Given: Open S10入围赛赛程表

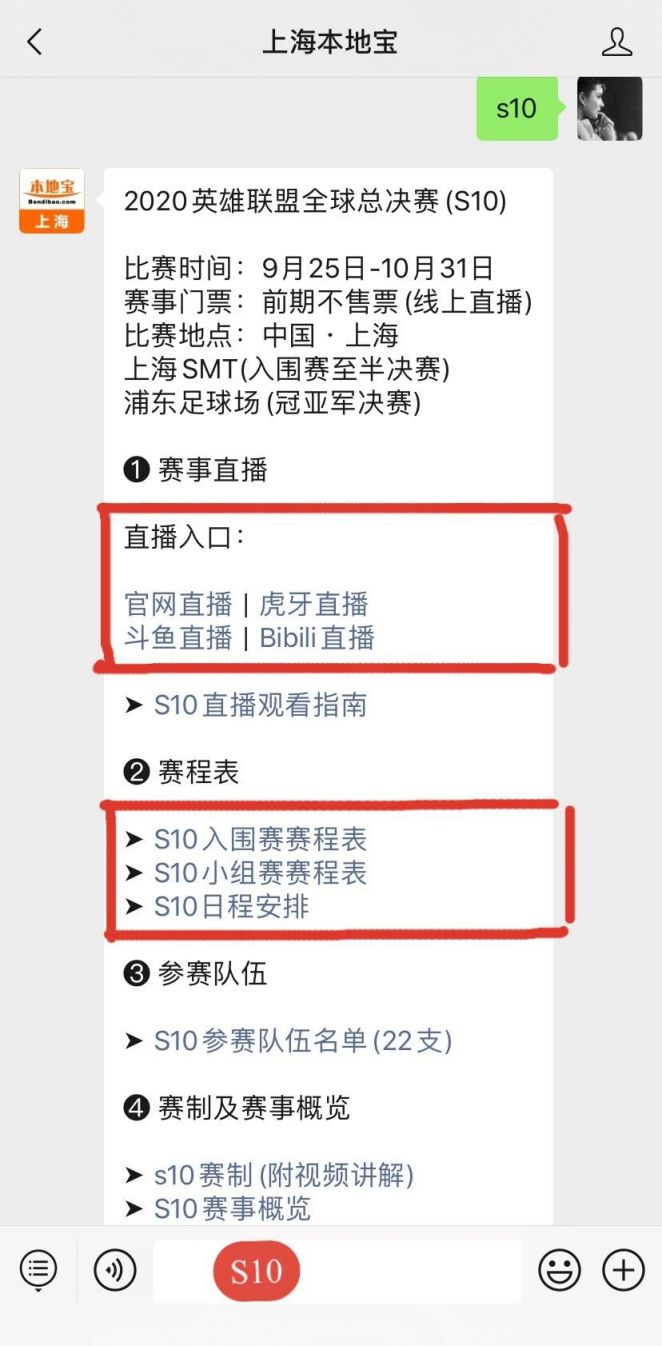Looking at the screenshot, I should pos(260,839).
